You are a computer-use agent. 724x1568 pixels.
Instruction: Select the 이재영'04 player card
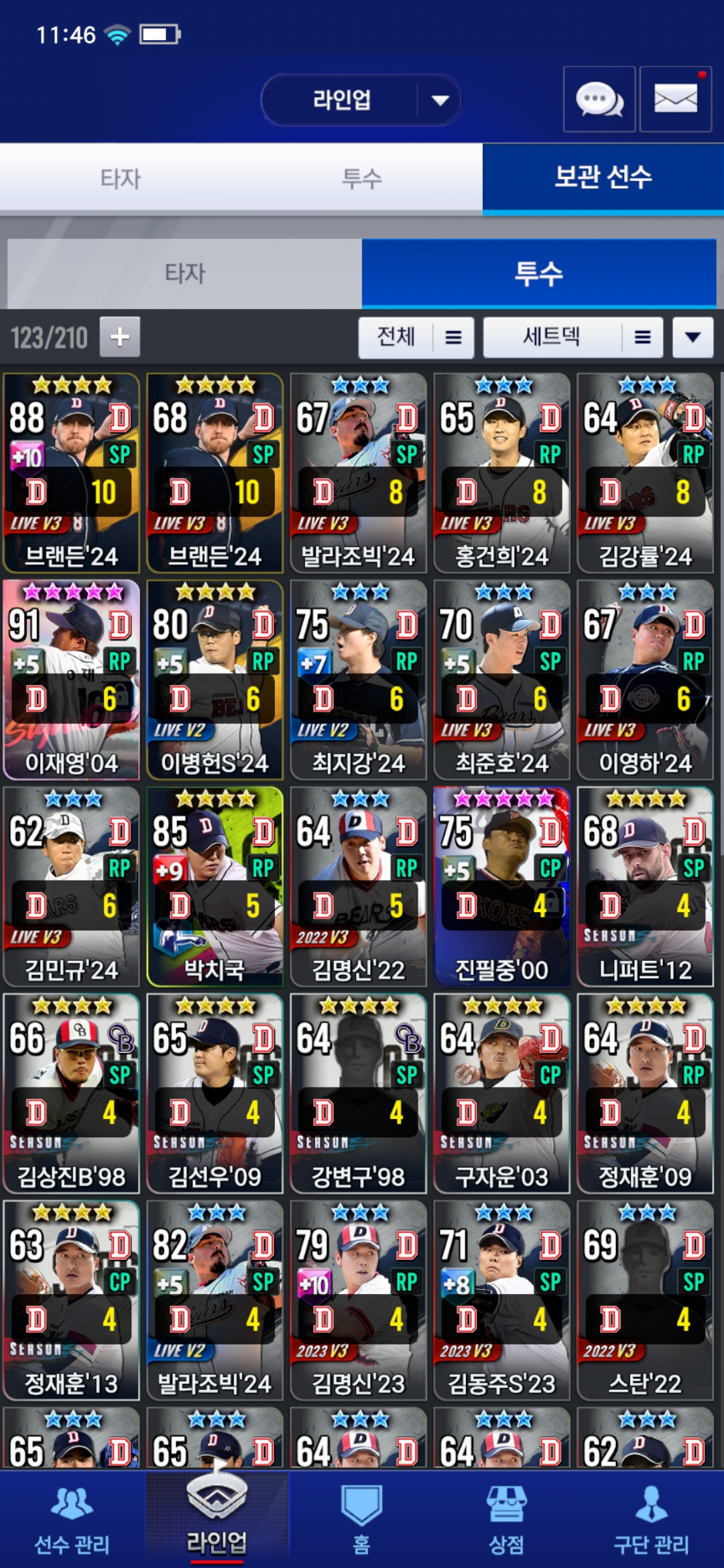(x=72, y=679)
